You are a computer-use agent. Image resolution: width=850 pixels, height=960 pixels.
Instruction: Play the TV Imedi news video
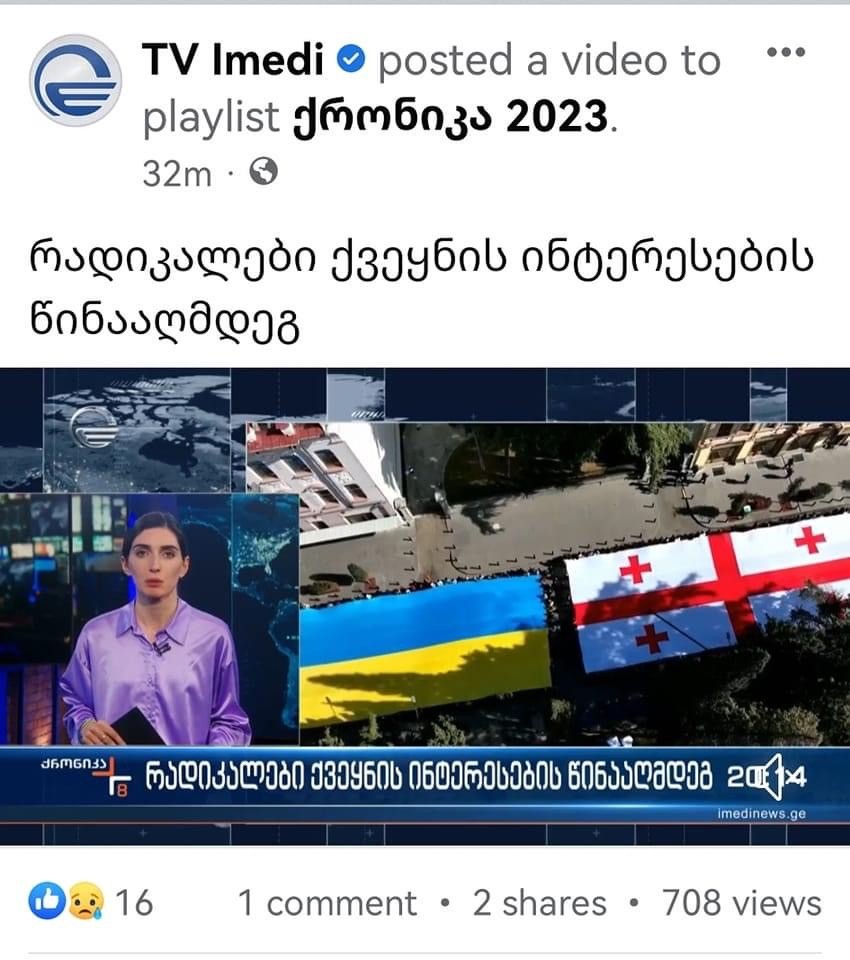[425, 600]
